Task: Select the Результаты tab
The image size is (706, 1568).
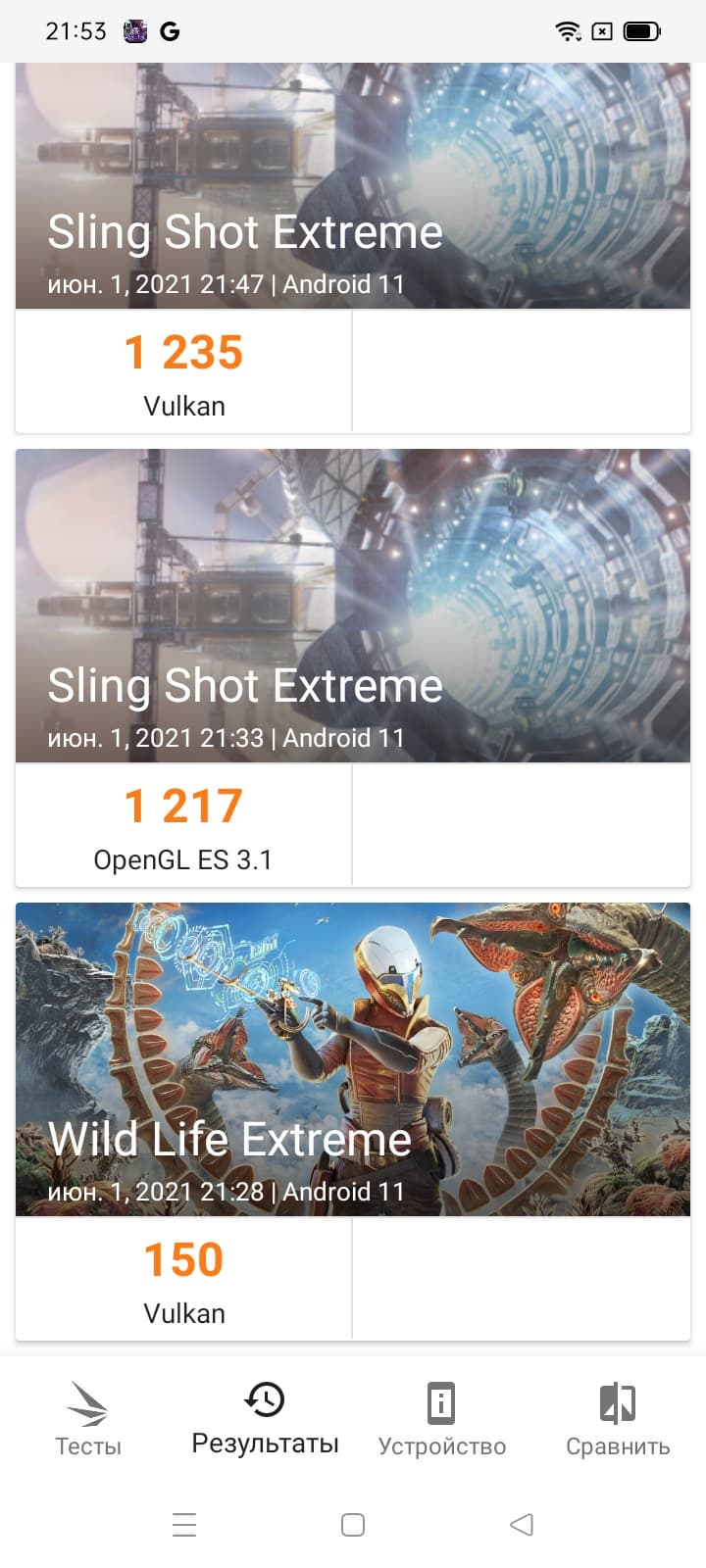Action: click(x=265, y=1419)
